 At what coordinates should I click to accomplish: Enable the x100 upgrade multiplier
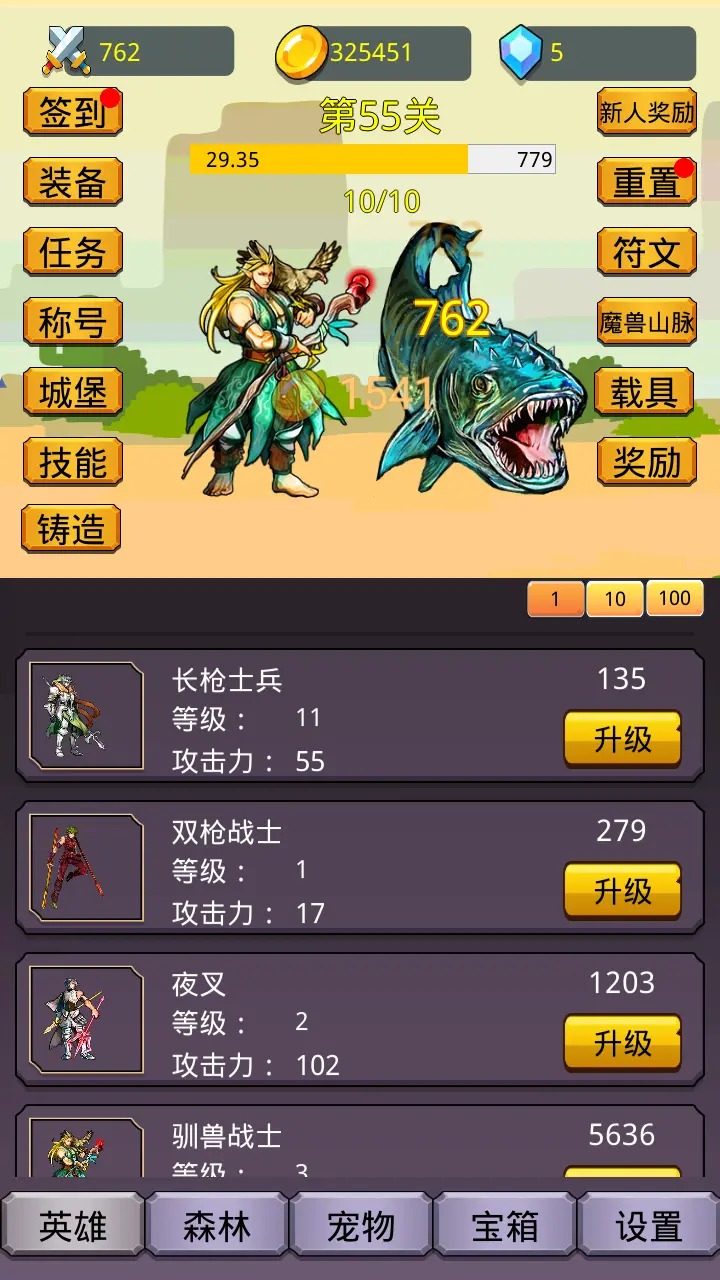click(675, 598)
